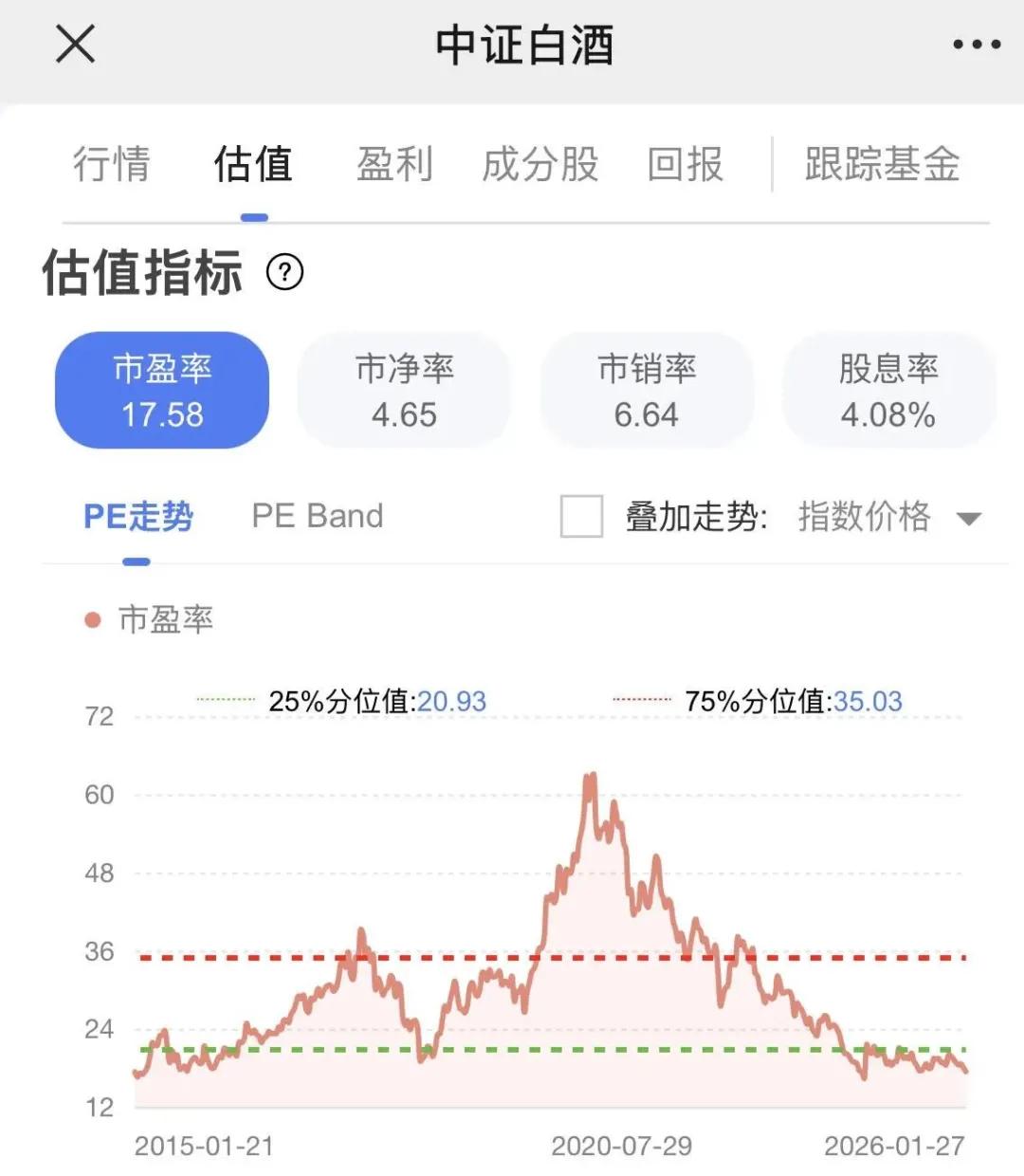This screenshot has width=1024, height=1176.
Task: Tap the red 市盈率 legend dot
Action: pyautogui.click(x=90, y=620)
